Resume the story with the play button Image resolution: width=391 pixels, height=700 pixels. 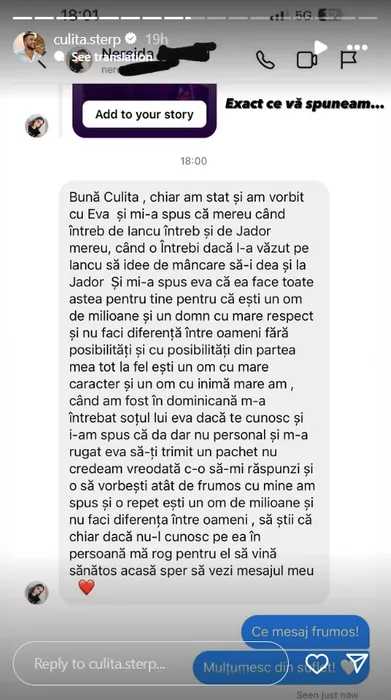tap(320, 47)
